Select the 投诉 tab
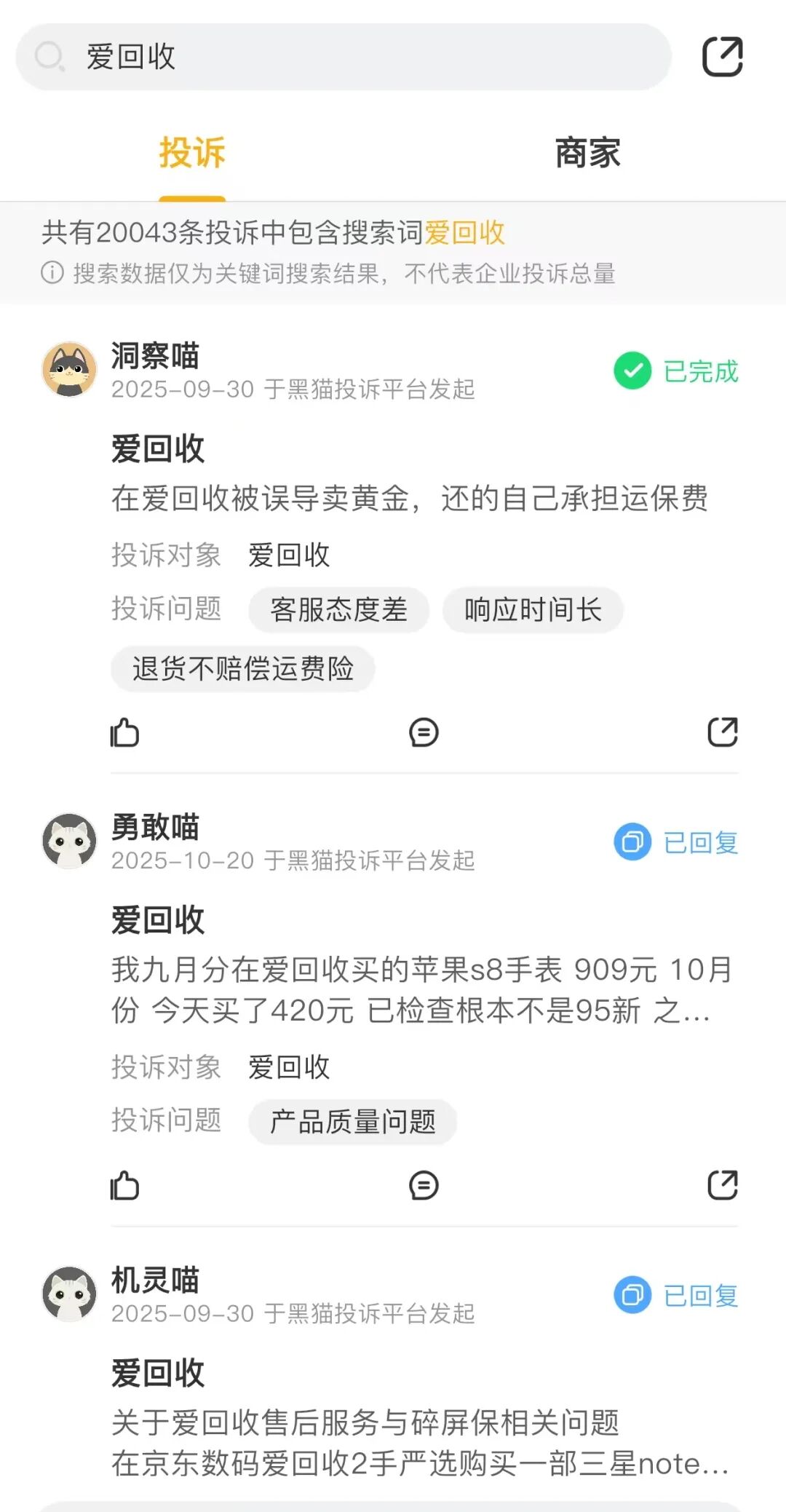This screenshot has width=786, height=1512. [192, 153]
